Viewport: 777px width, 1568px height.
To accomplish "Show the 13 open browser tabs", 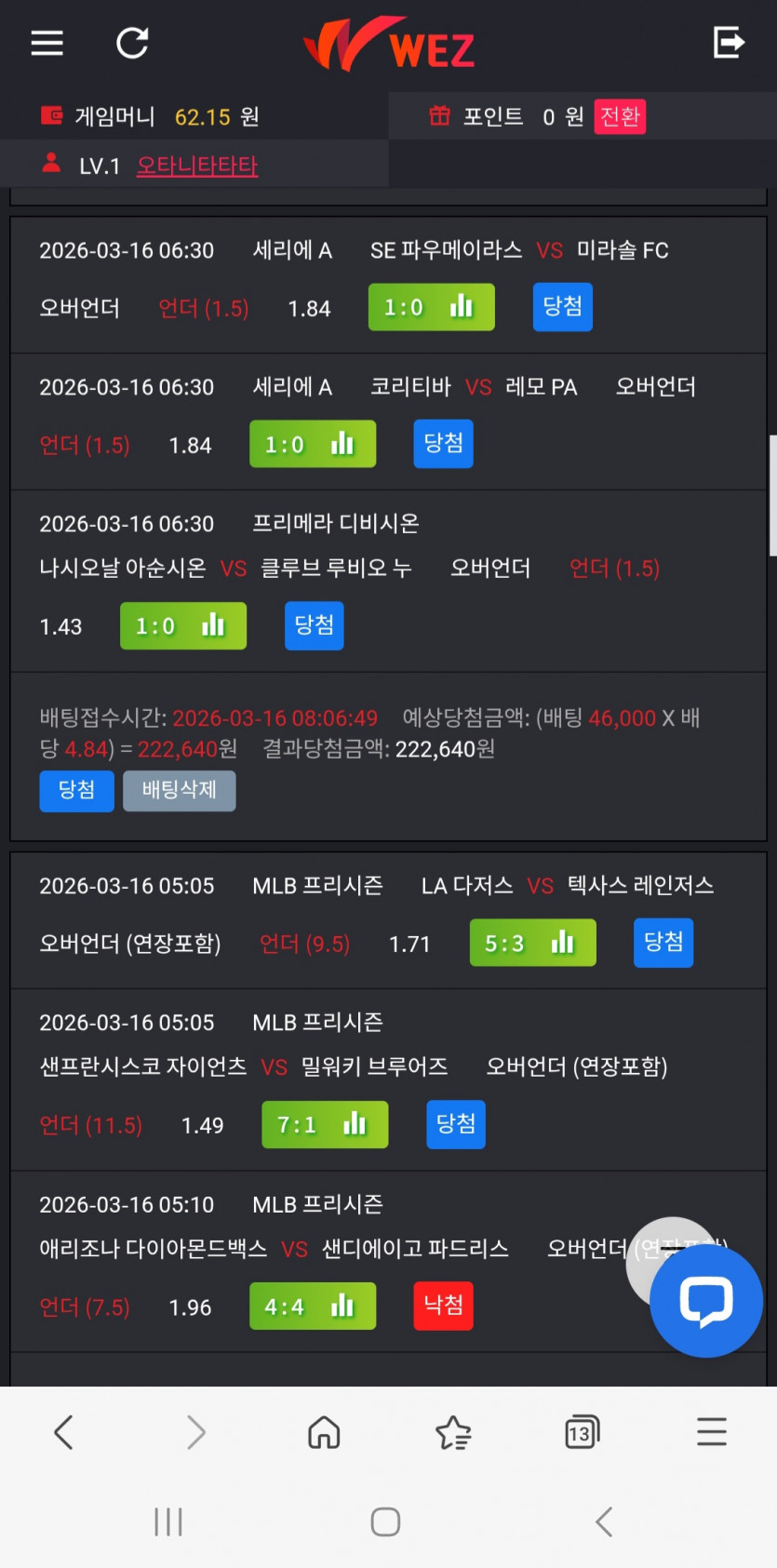I will pos(582,1432).
